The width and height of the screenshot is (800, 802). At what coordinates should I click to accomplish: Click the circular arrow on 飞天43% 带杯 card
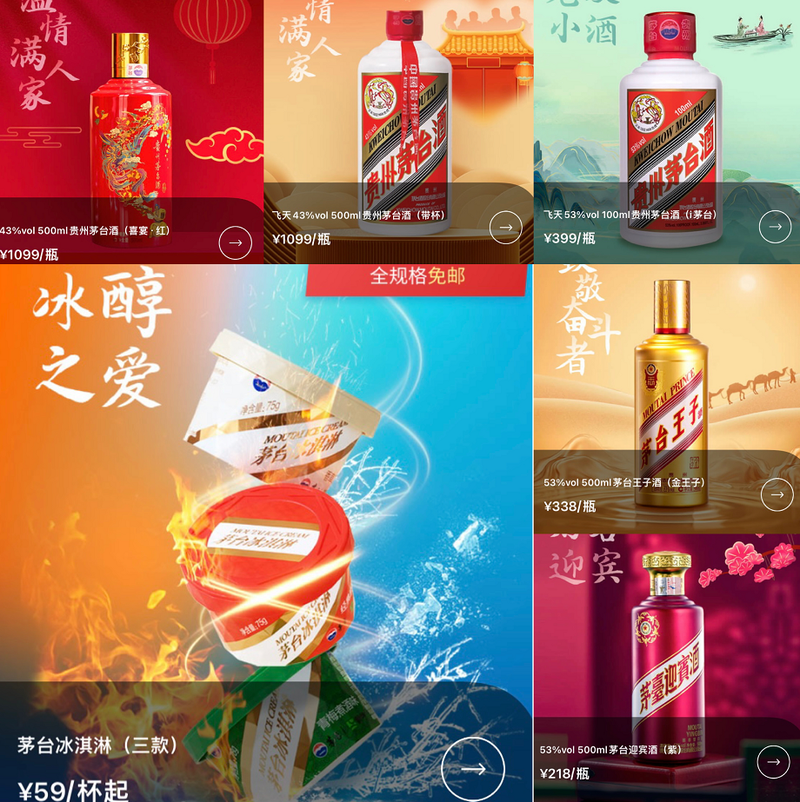point(505,229)
